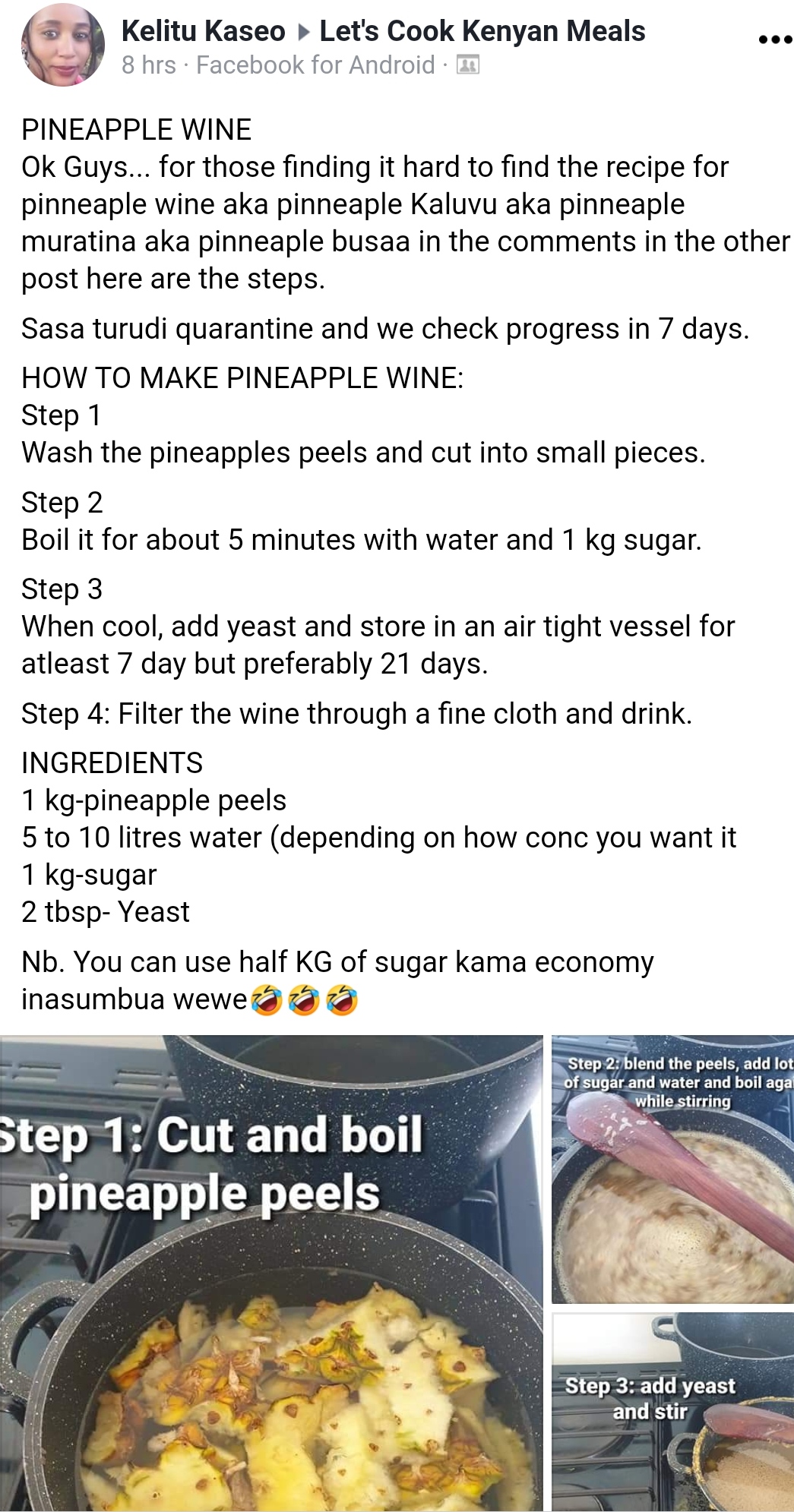View the Step 3 add yeast photo

(x=672, y=1413)
